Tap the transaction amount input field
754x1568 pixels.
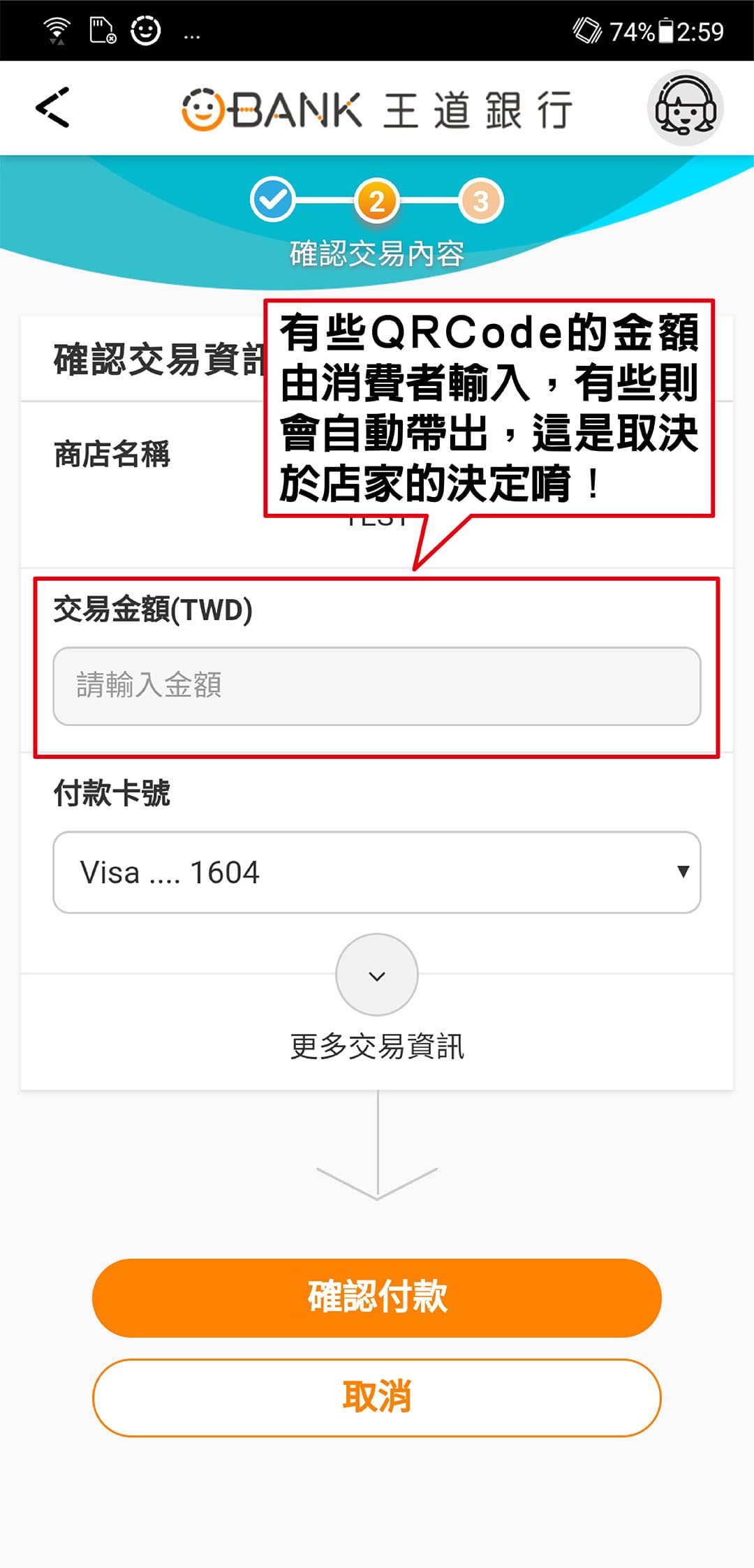[x=377, y=686]
